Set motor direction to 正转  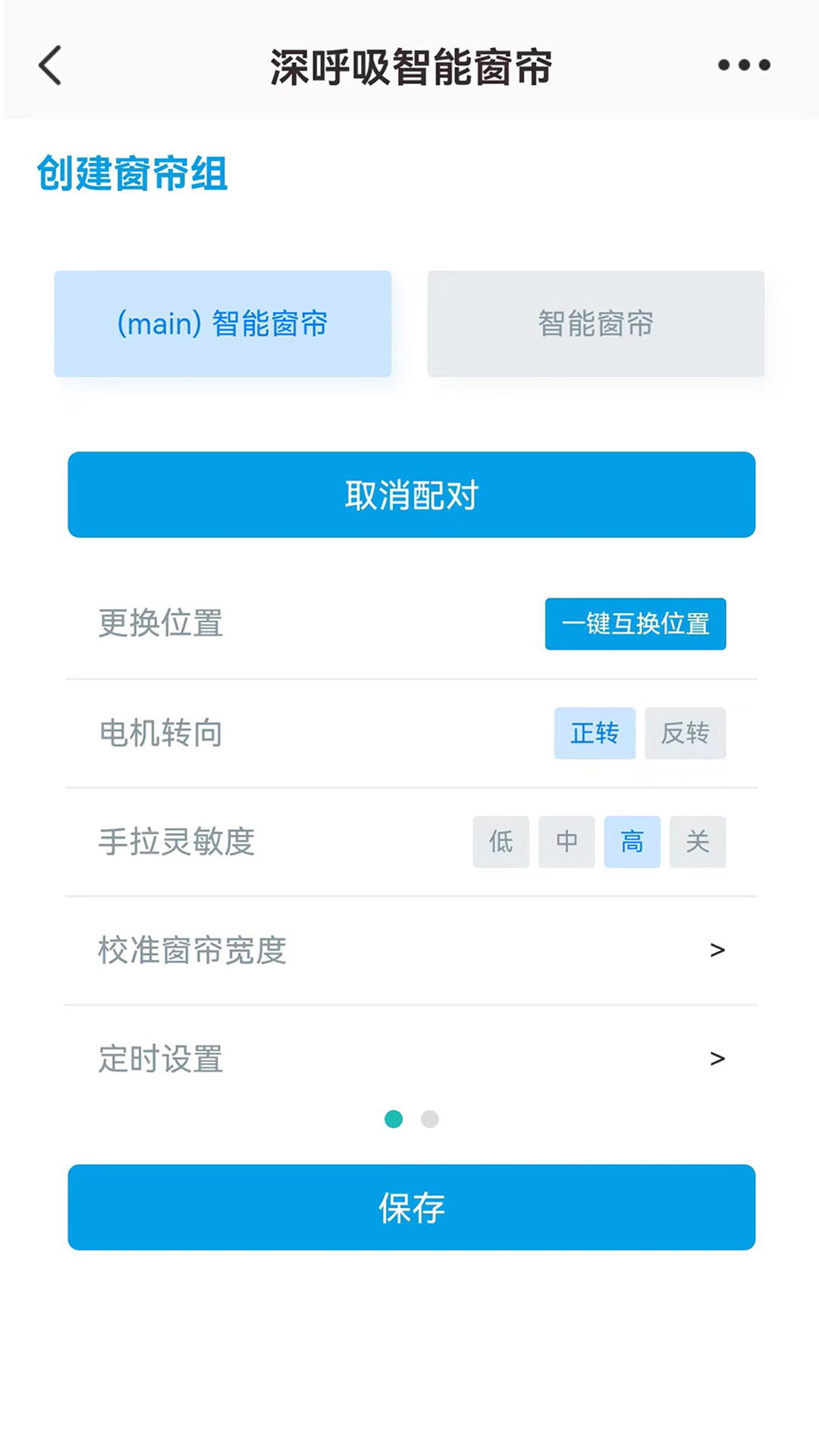coord(595,733)
